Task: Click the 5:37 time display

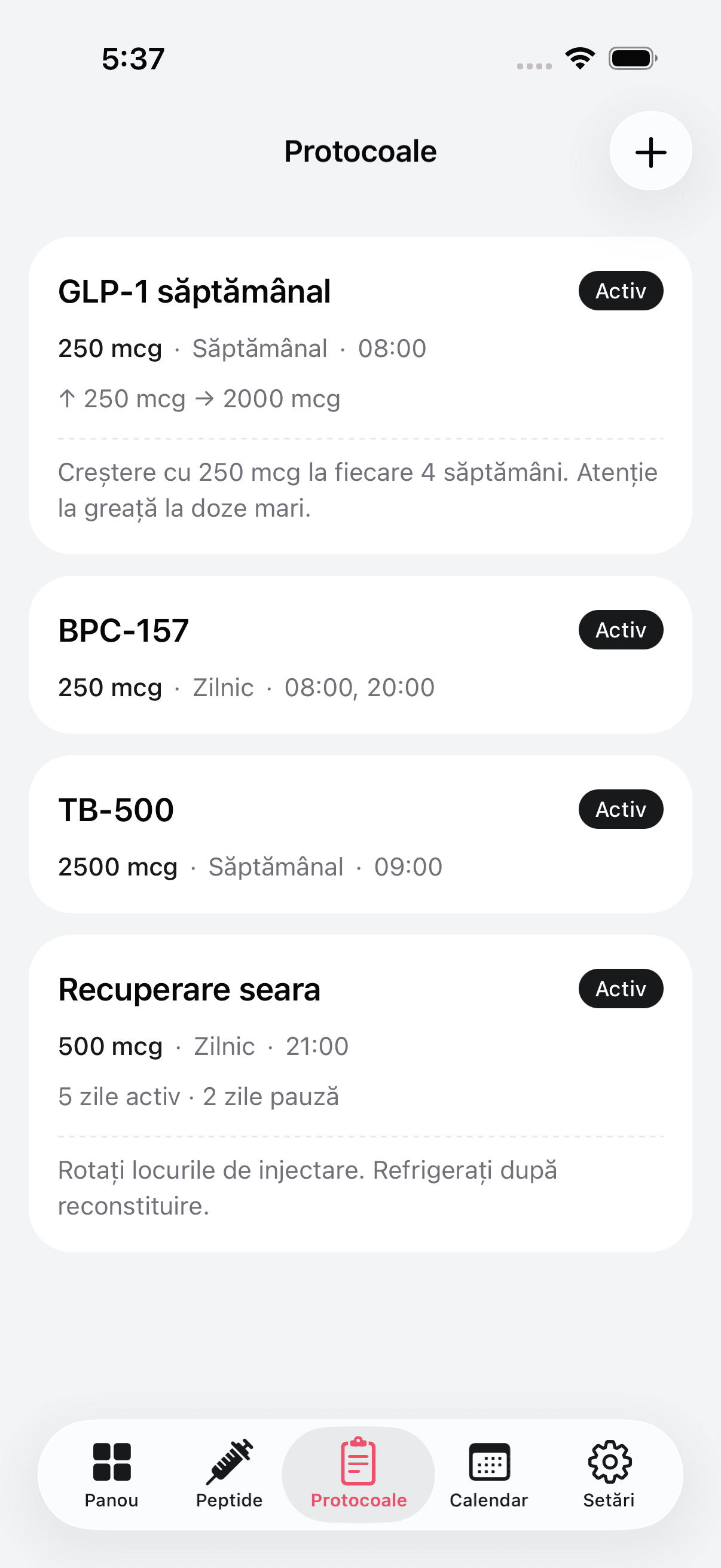Action: (133, 58)
